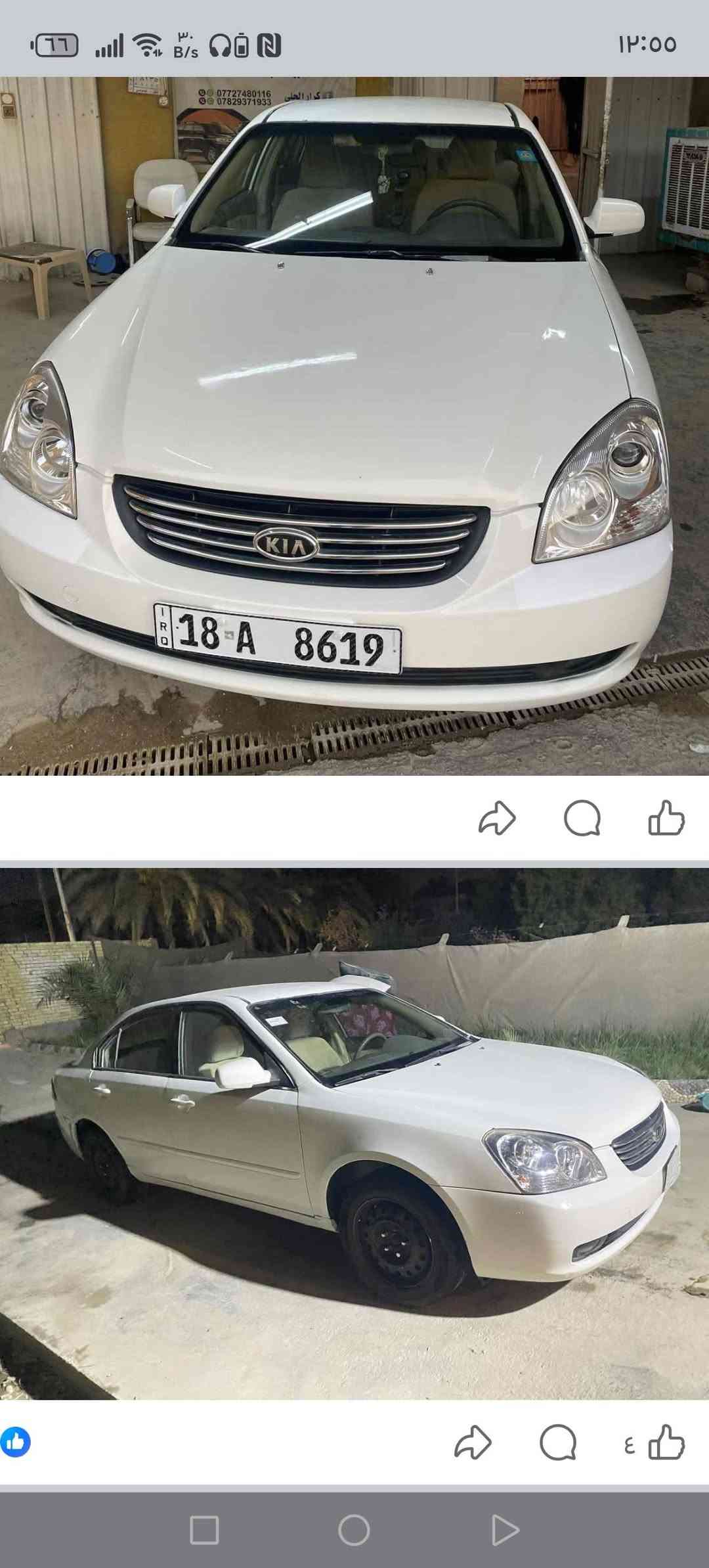This screenshot has width=709, height=1568.
Task: Go to the home screen
Action: 354,1531
